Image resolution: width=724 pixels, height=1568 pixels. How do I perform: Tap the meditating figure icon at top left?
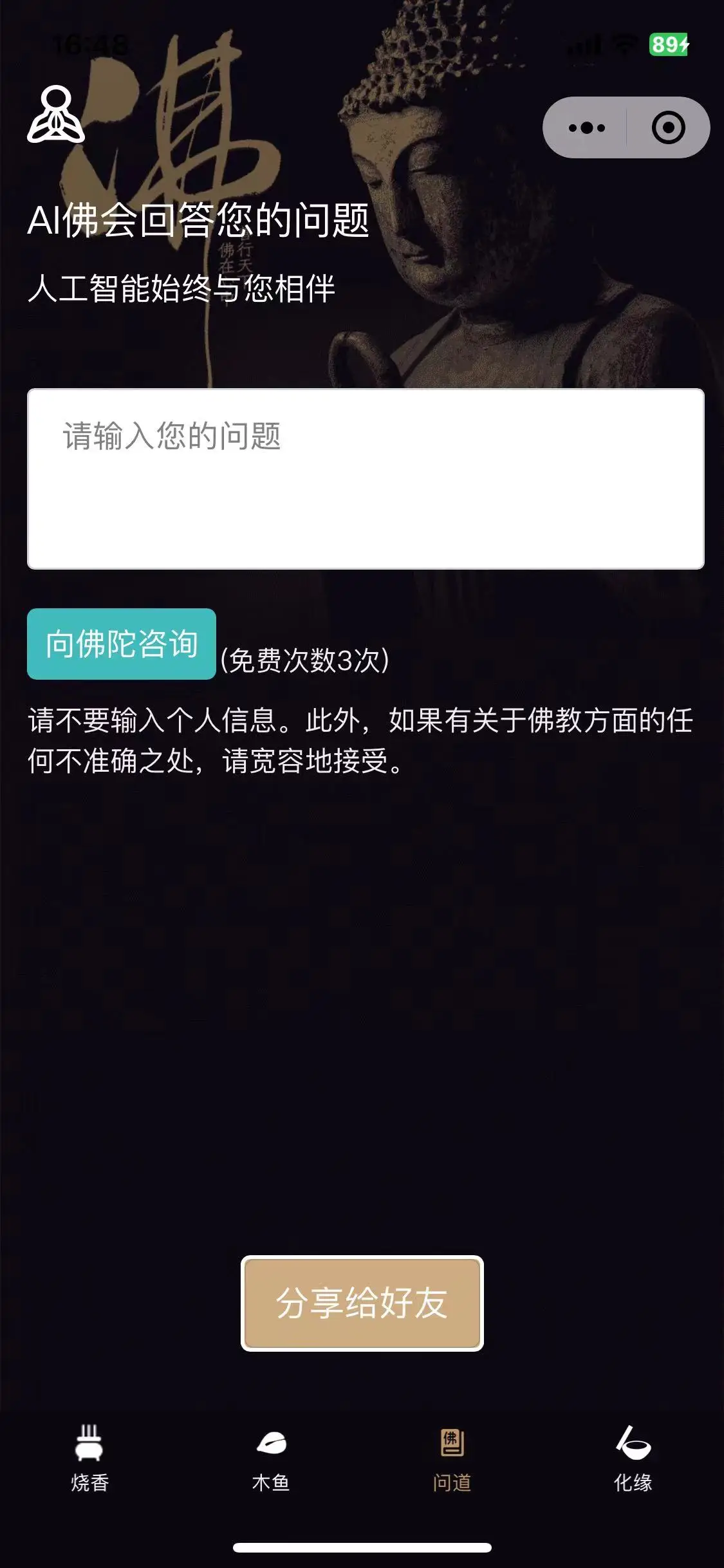click(56, 115)
